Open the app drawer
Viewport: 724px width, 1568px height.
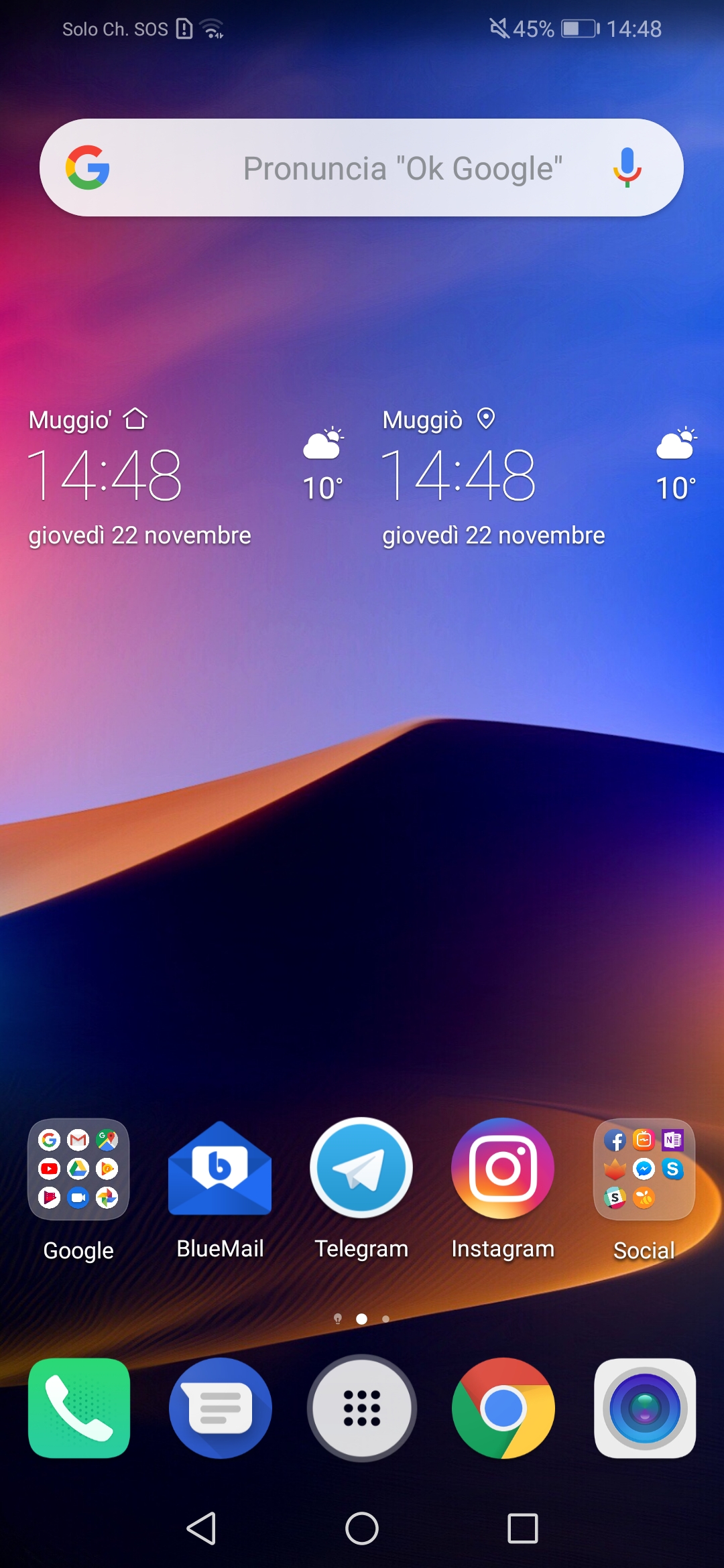point(362,1408)
